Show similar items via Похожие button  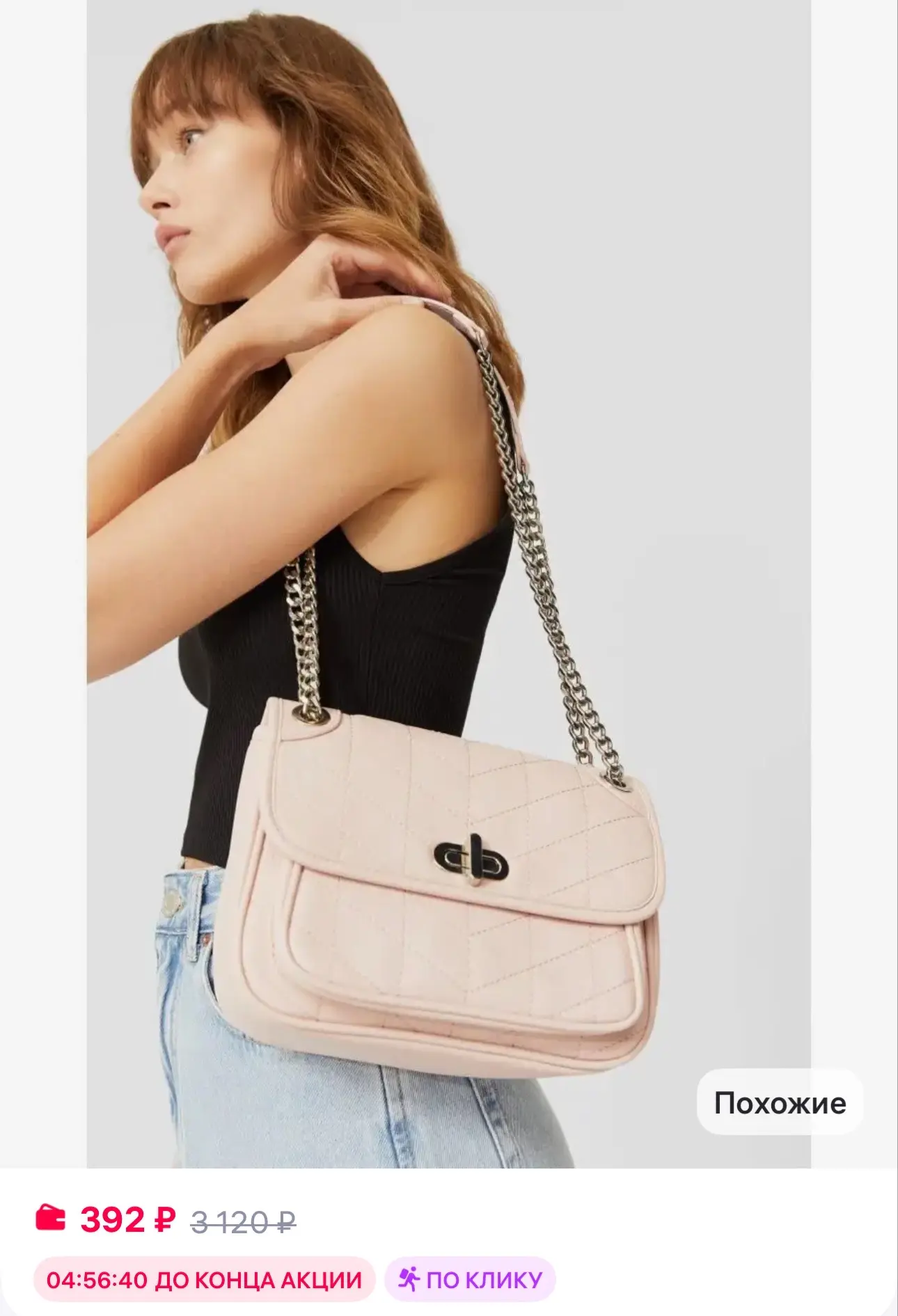click(x=780, y=1102)
